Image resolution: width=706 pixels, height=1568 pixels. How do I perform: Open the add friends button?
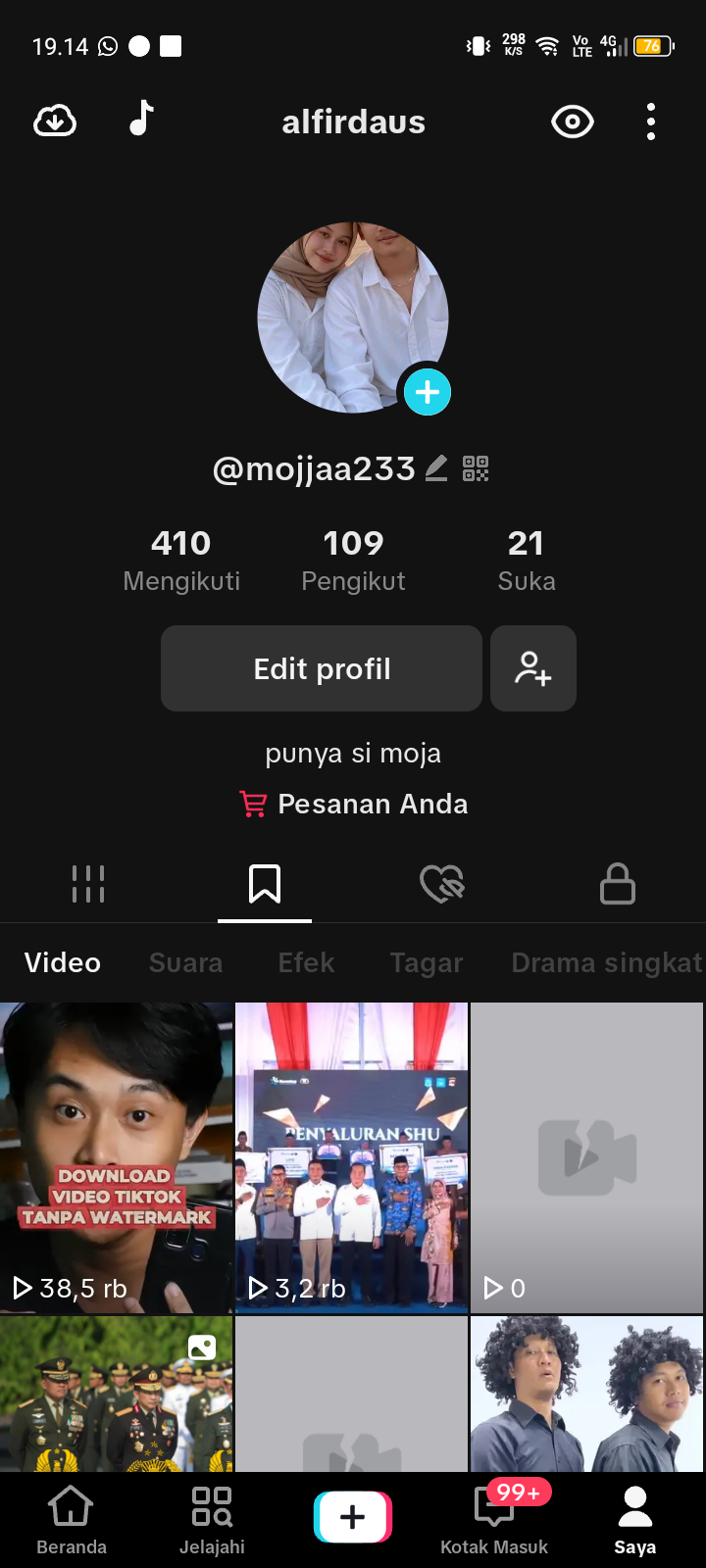coord(533,668)
